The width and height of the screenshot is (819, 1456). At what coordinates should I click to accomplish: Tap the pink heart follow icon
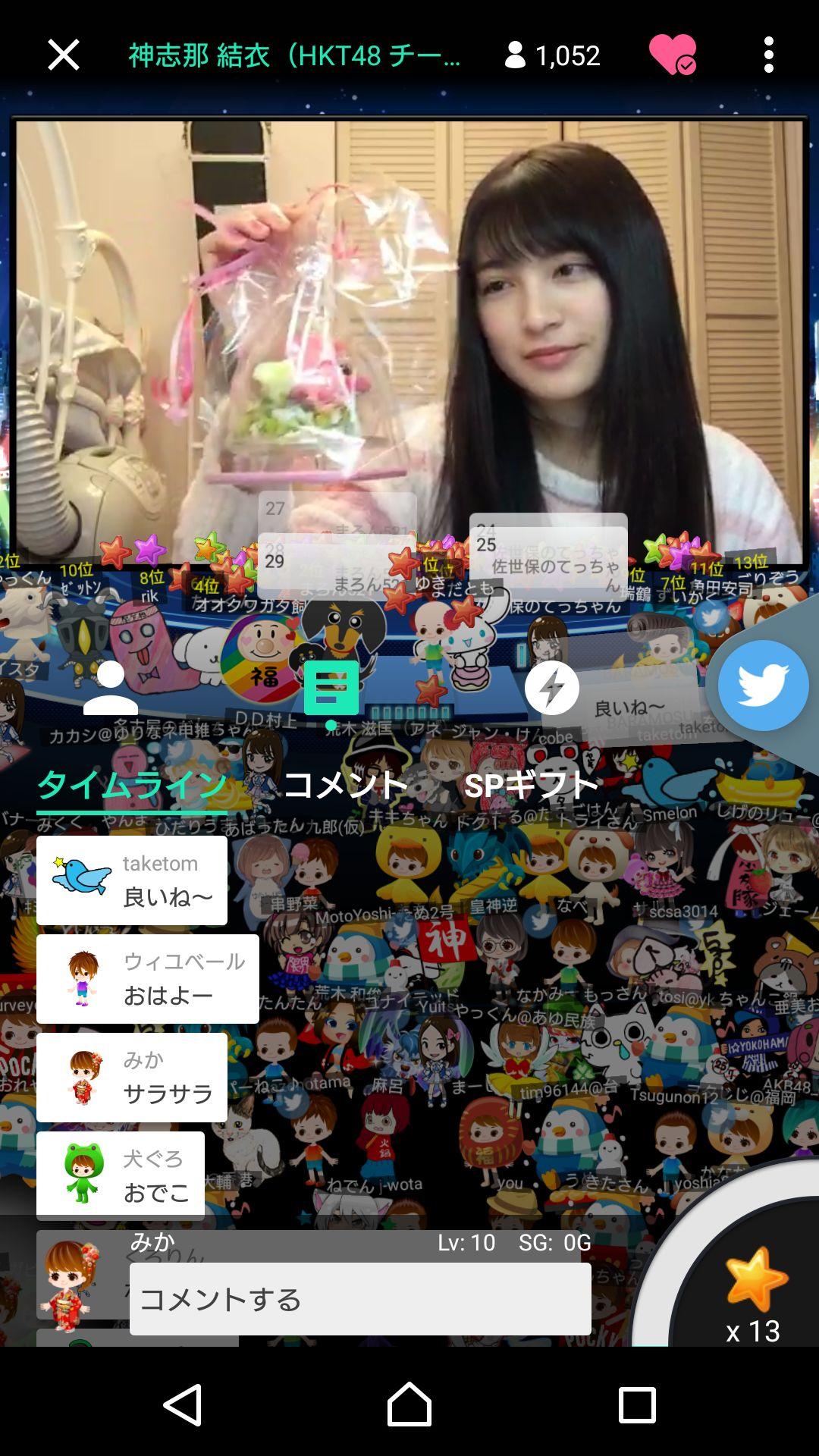[672, 55]
